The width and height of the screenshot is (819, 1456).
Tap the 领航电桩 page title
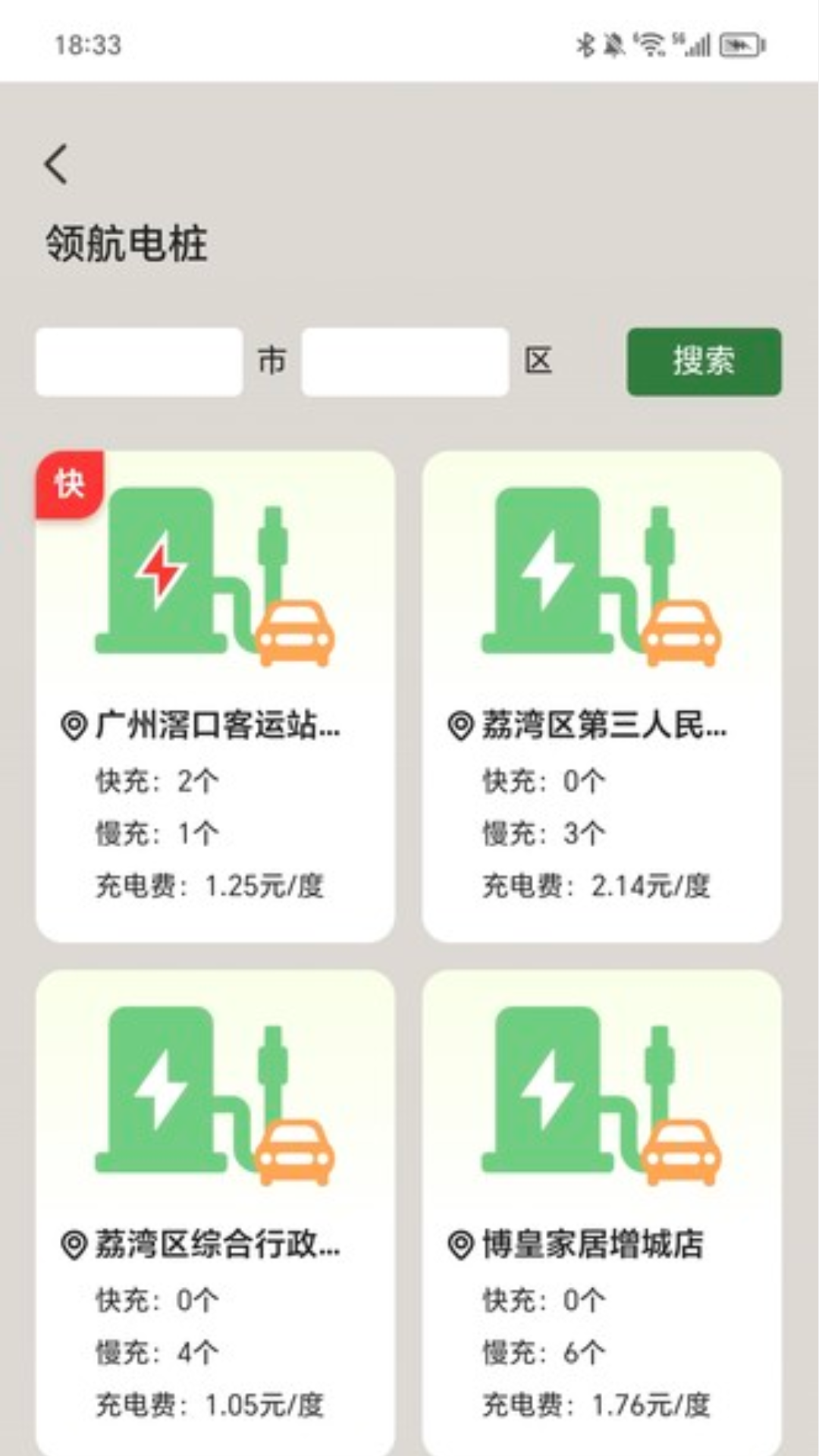[x=127, y=241]
